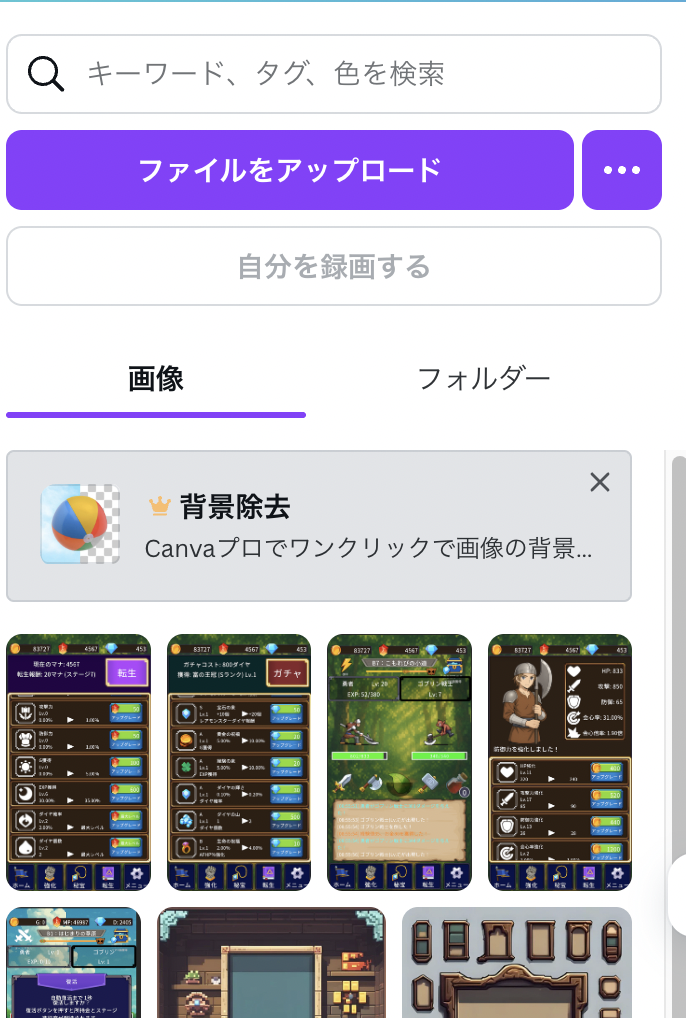
Task: Select the axe warrior character stats screenshot
Action: tap(559, 762)
